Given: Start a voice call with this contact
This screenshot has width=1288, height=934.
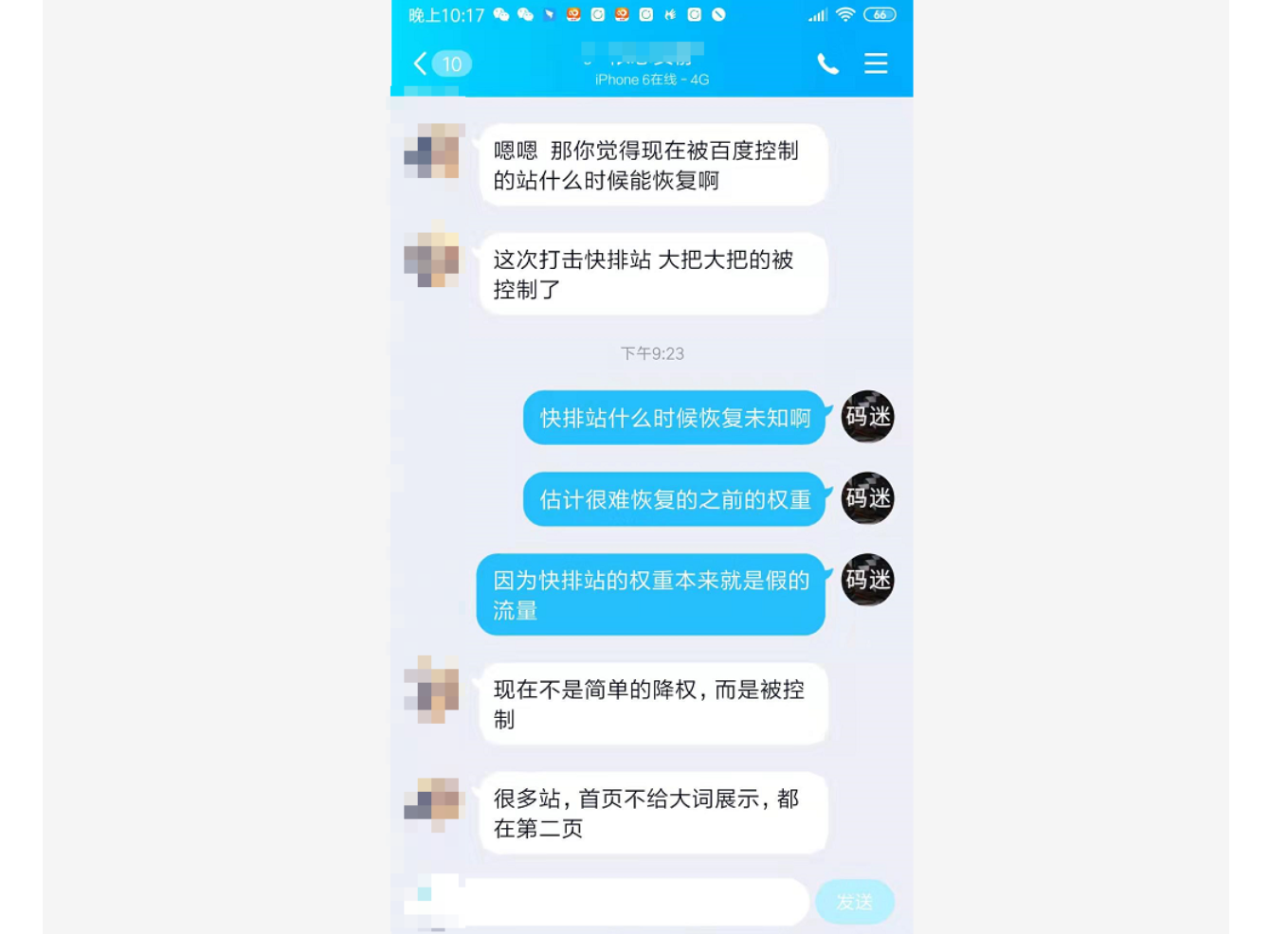Looking at the screenshot, I should tap(827, 63).
